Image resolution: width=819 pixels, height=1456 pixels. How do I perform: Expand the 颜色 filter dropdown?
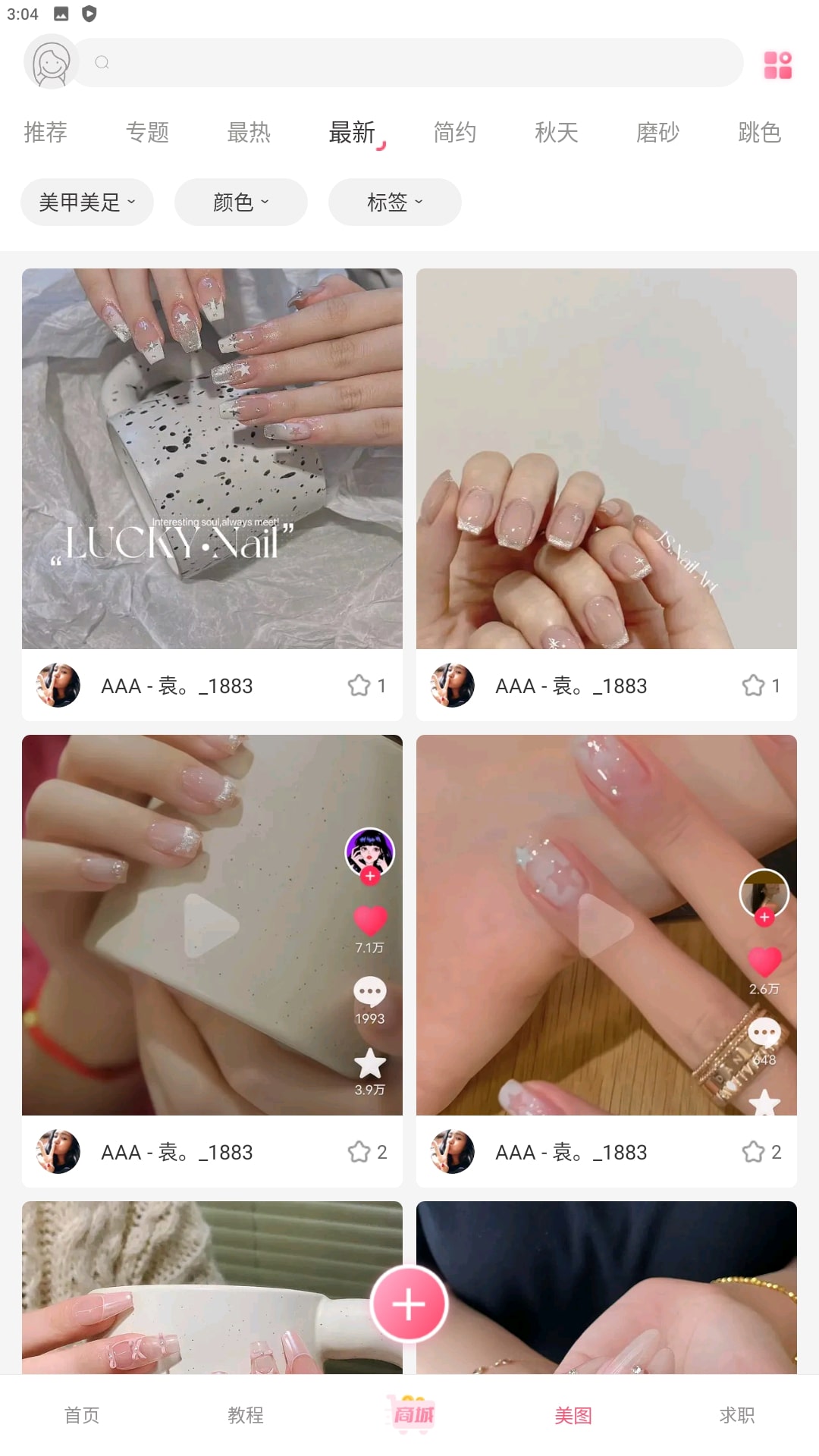tap(241, 202)
